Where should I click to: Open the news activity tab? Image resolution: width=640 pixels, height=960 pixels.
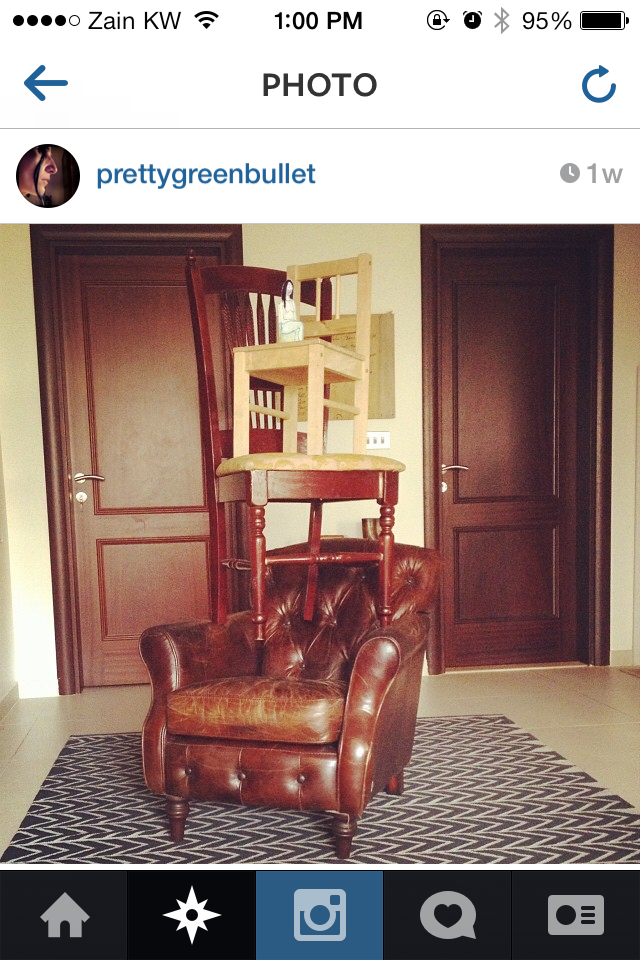pyautogui.click(x=447, y=915)
